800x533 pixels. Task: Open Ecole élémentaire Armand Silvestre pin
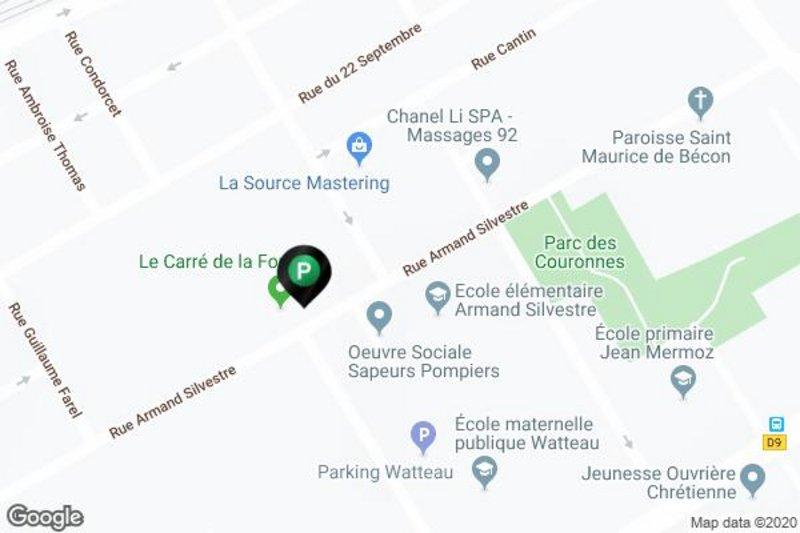click(x=437, y=295)
